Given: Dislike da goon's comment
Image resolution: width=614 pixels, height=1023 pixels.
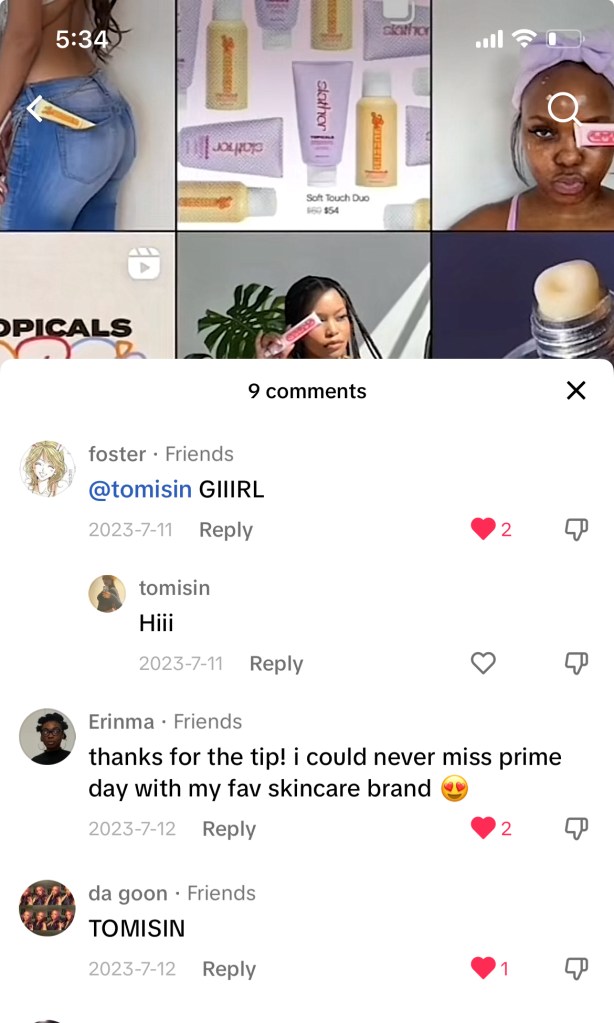Looking at the screenshot, I should coord(576,968).
